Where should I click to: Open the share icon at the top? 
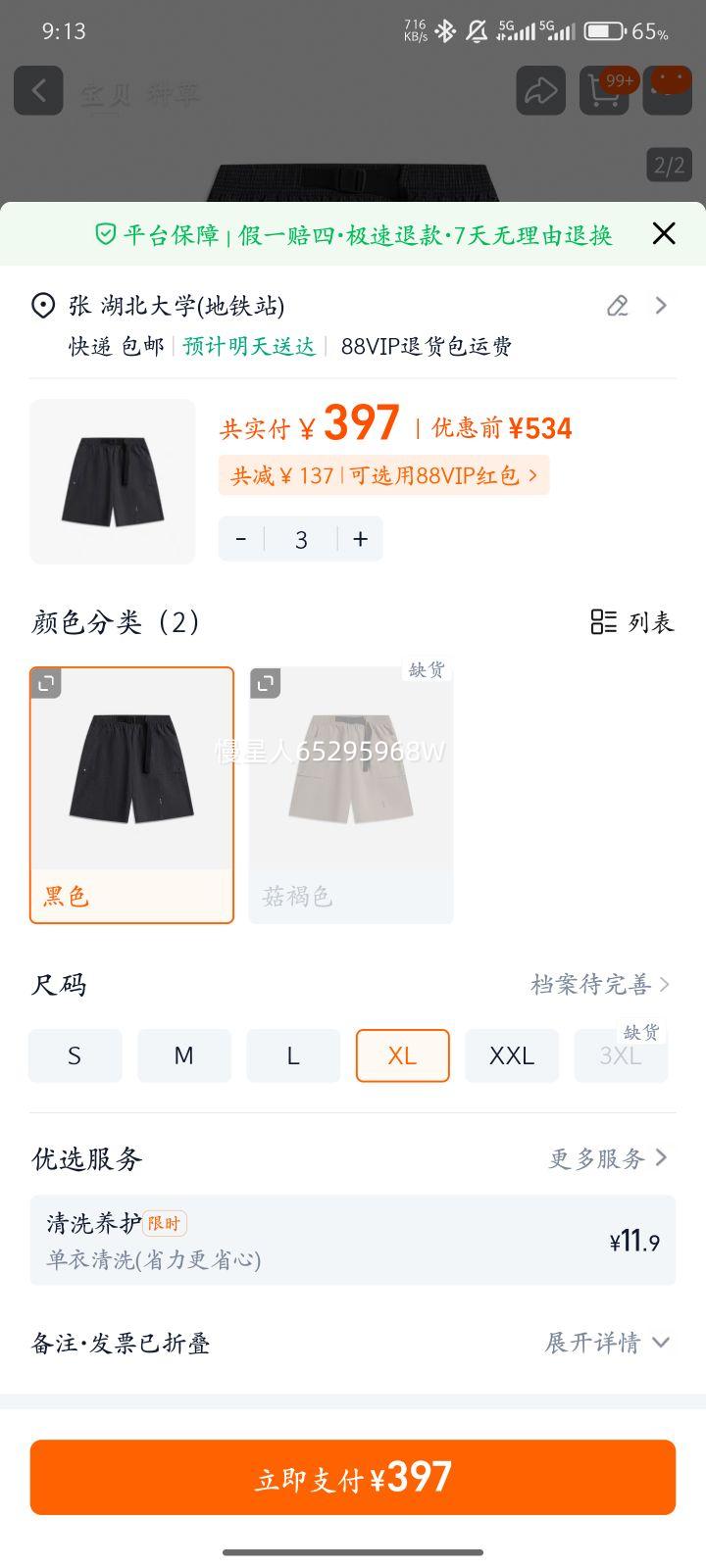point(540,91)
